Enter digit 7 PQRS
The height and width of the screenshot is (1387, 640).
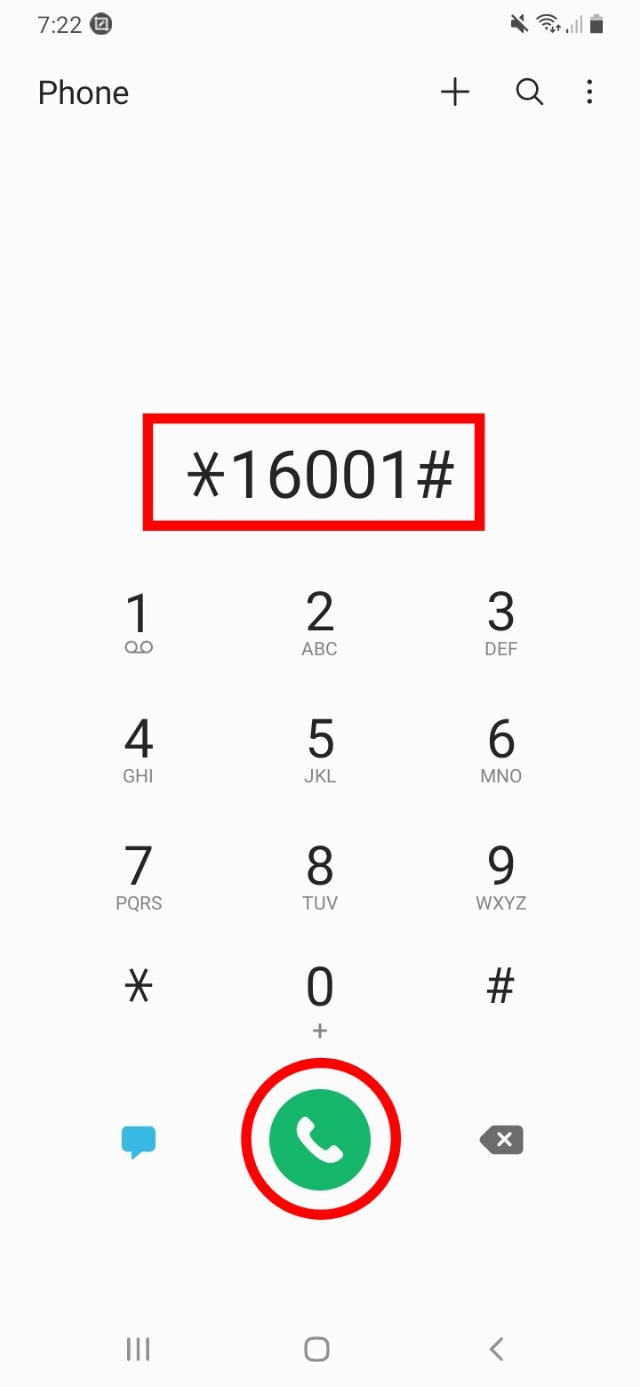[x=138, y=876]
